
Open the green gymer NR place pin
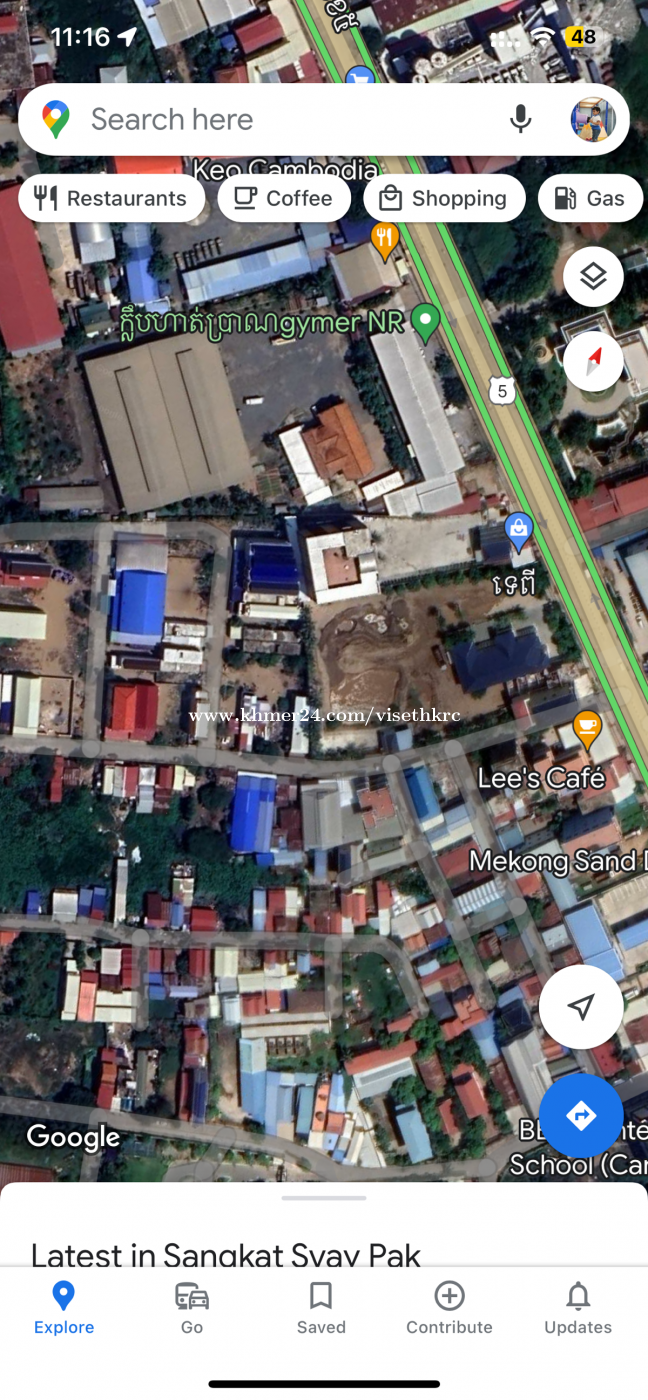[426, 322]
